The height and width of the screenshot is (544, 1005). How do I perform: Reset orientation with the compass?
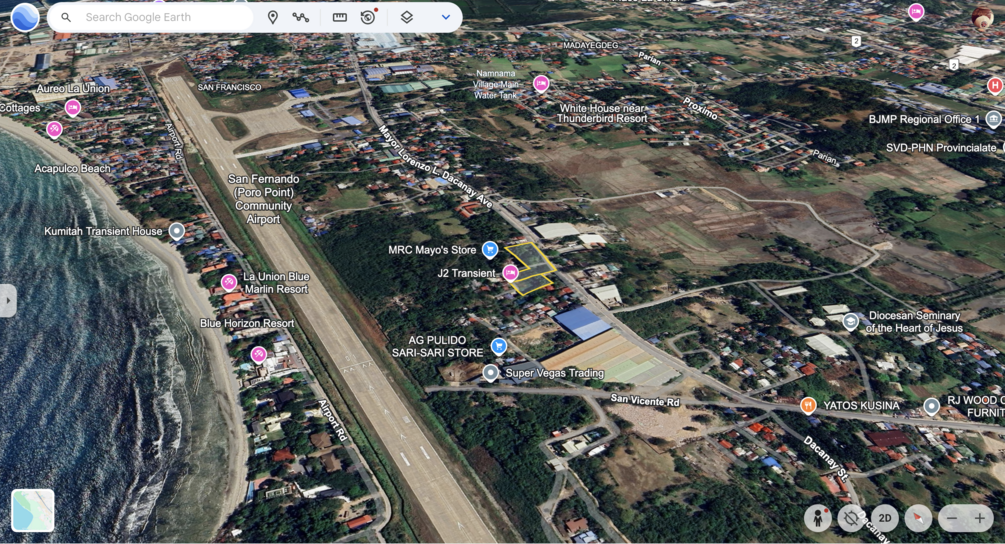pyautogui.click(x=918, y=518)
